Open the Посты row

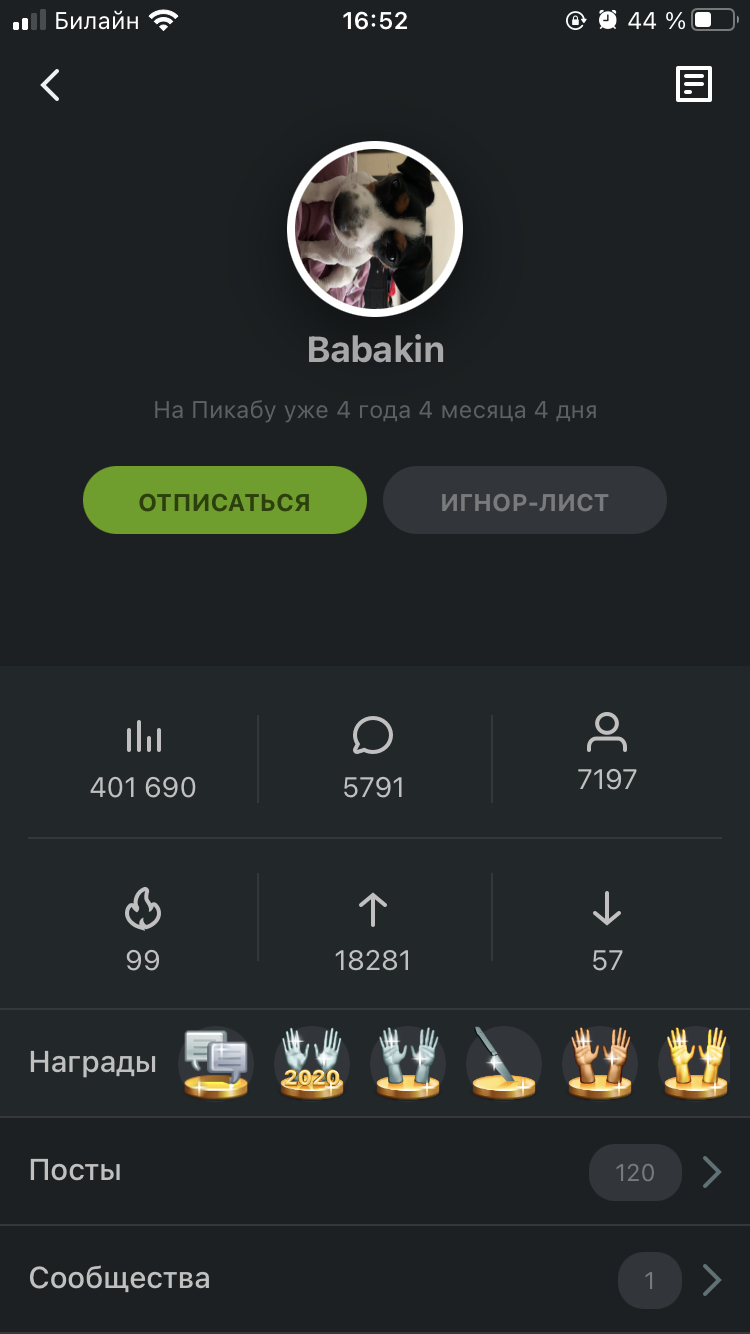[375, 1171]
